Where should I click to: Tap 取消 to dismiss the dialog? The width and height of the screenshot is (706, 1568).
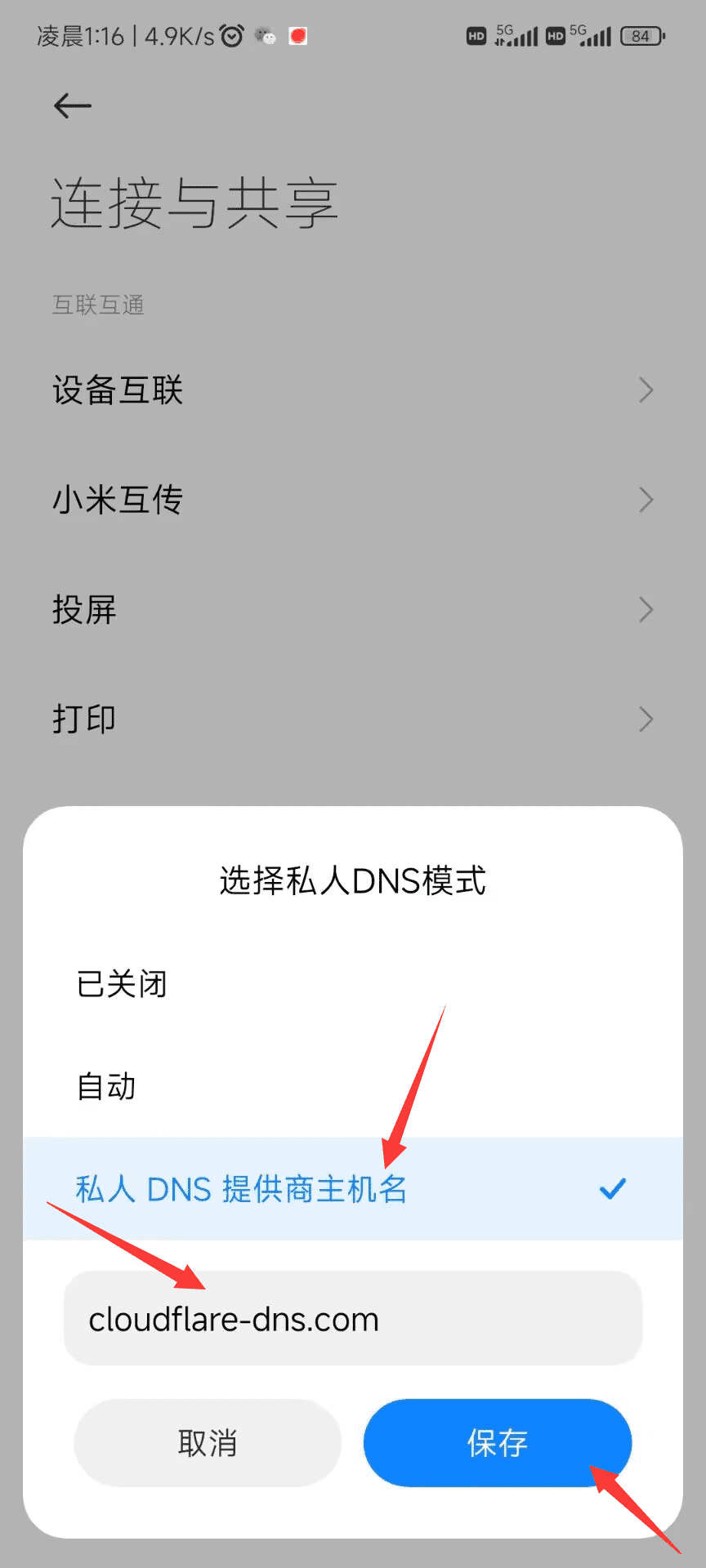click(x=207, y=1442)
